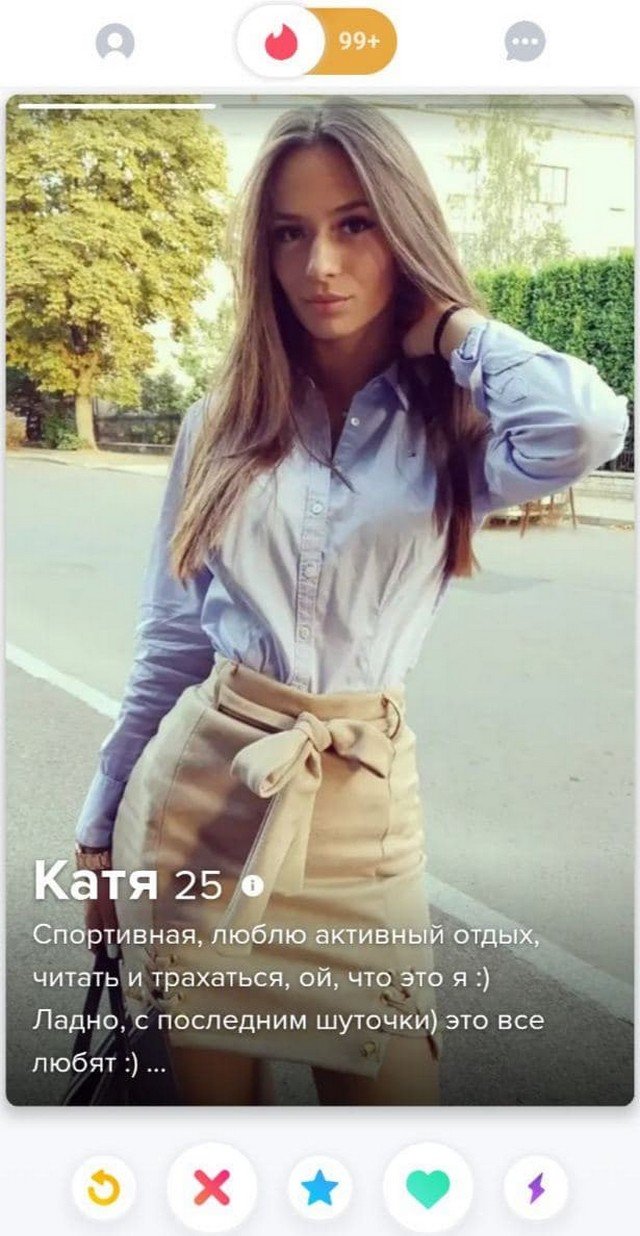Pass on Катя with the X
Image resolution: width=640 pixels, height=1236 pixels.
(212, 1187)
